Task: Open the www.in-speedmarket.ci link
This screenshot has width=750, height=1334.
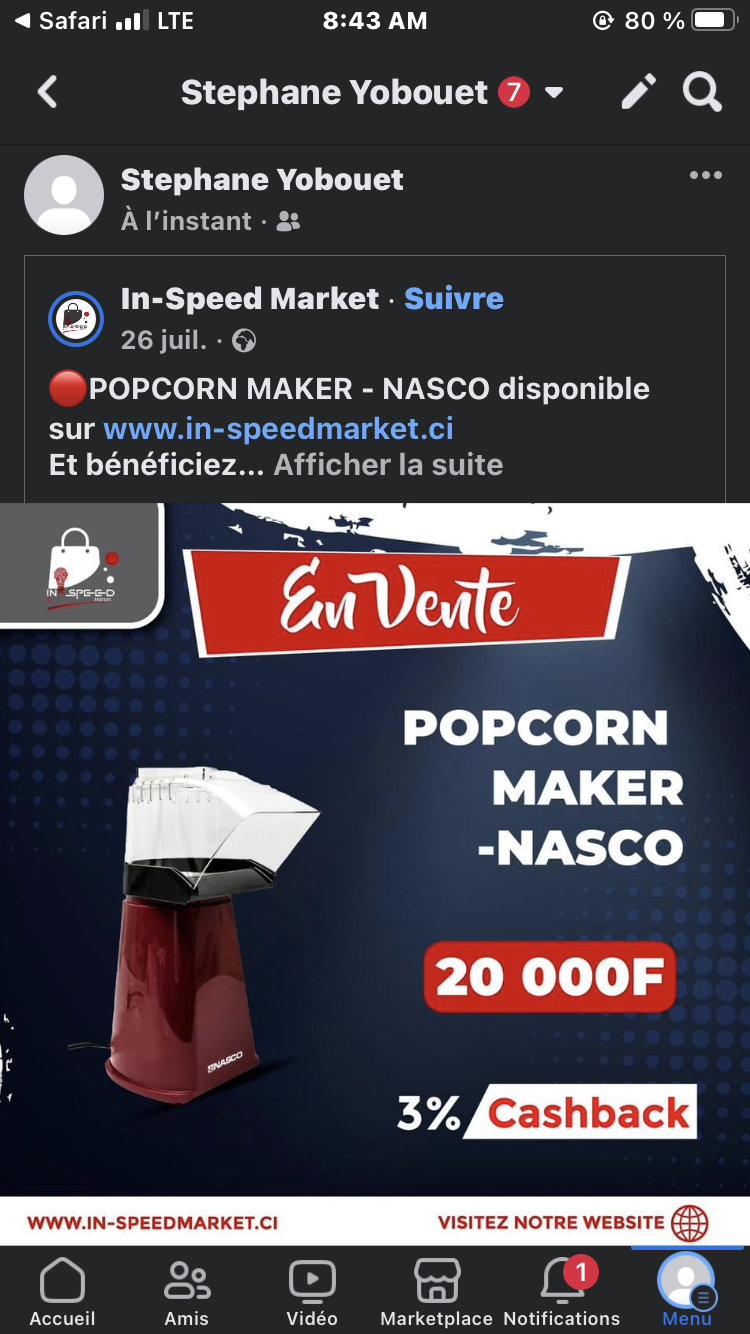Action: 278,428
